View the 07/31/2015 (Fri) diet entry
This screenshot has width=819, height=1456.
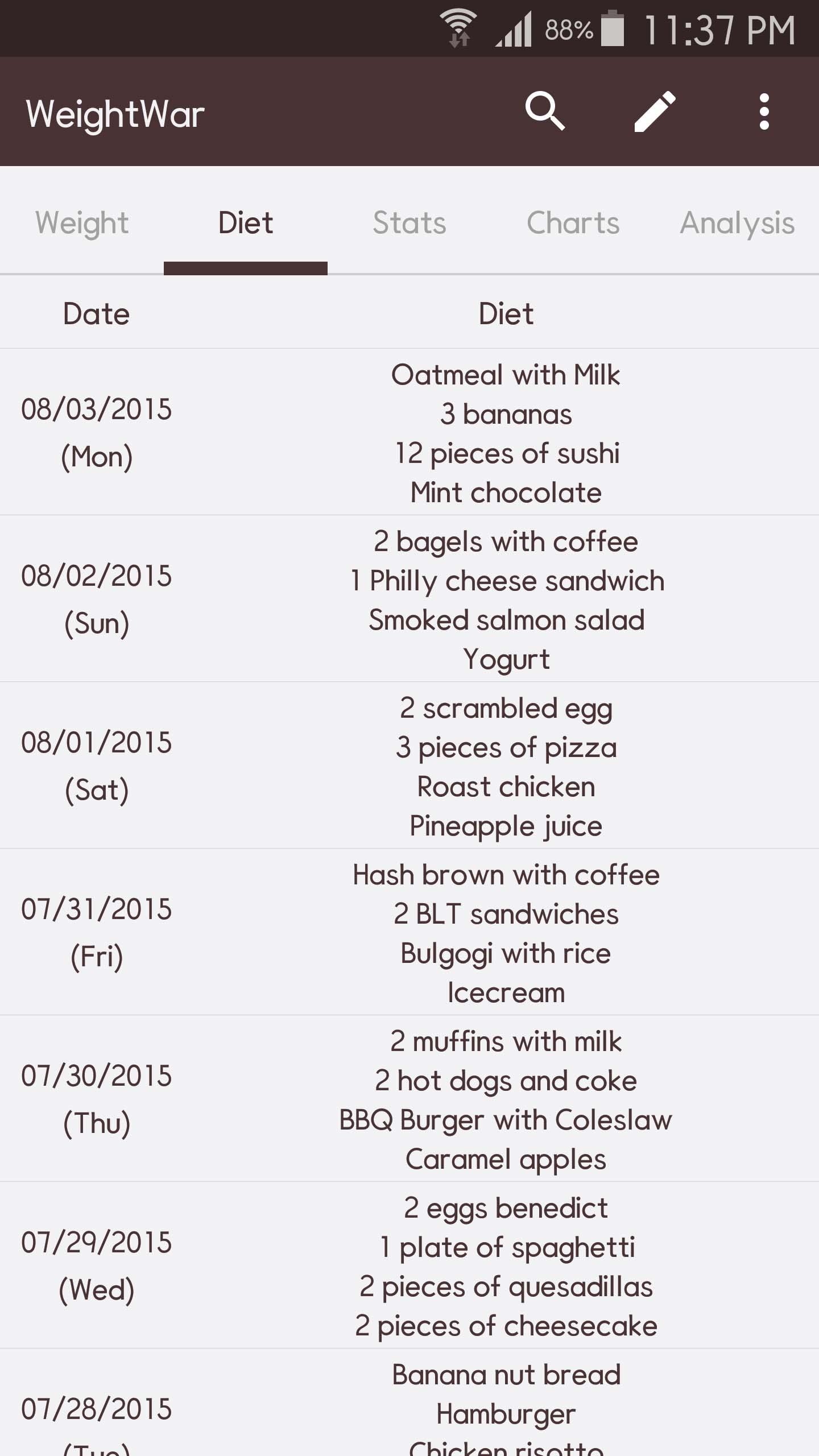click(409, 932)
